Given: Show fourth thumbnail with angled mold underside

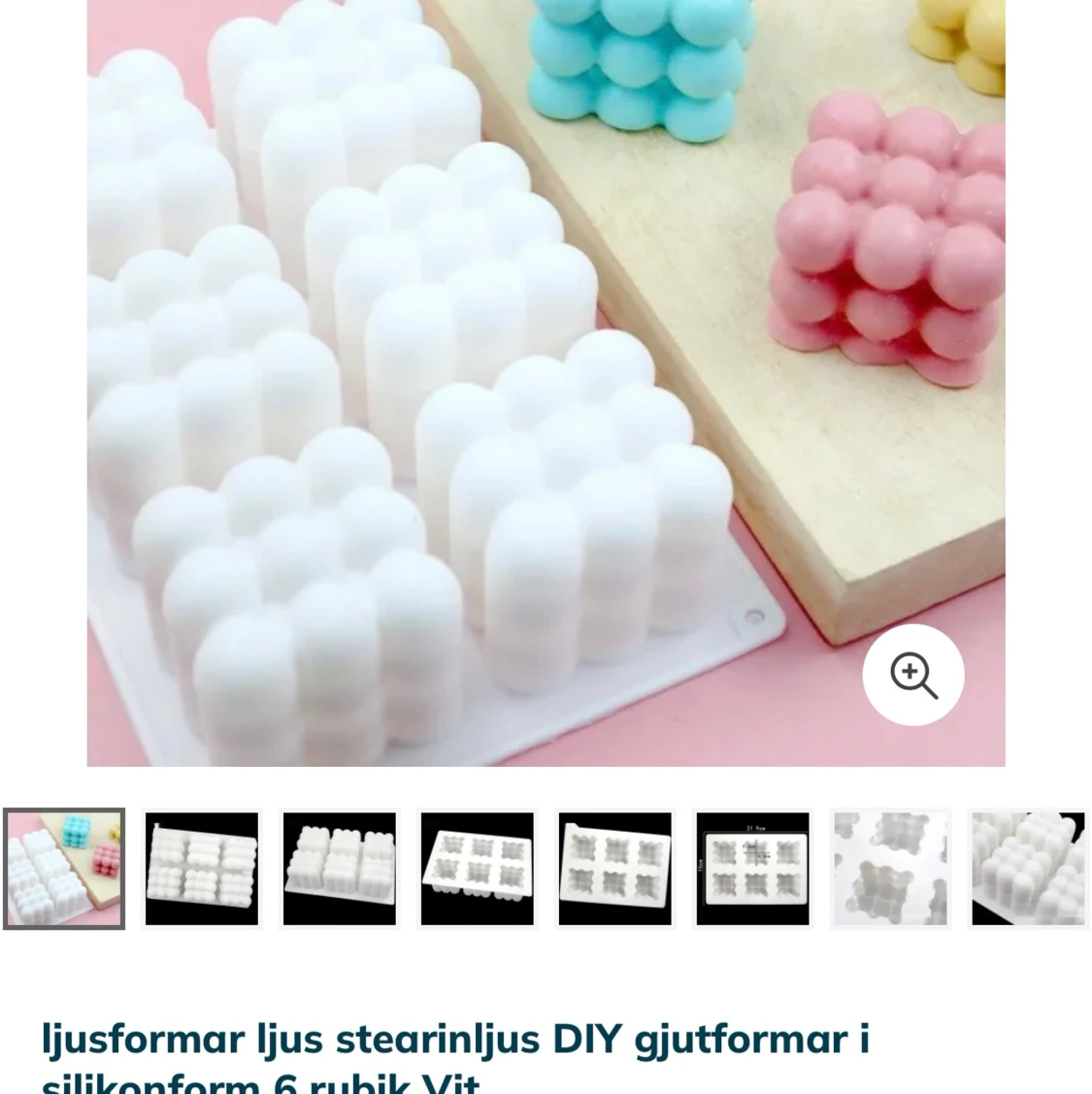Looking at the screenshot, I should 478,869.
